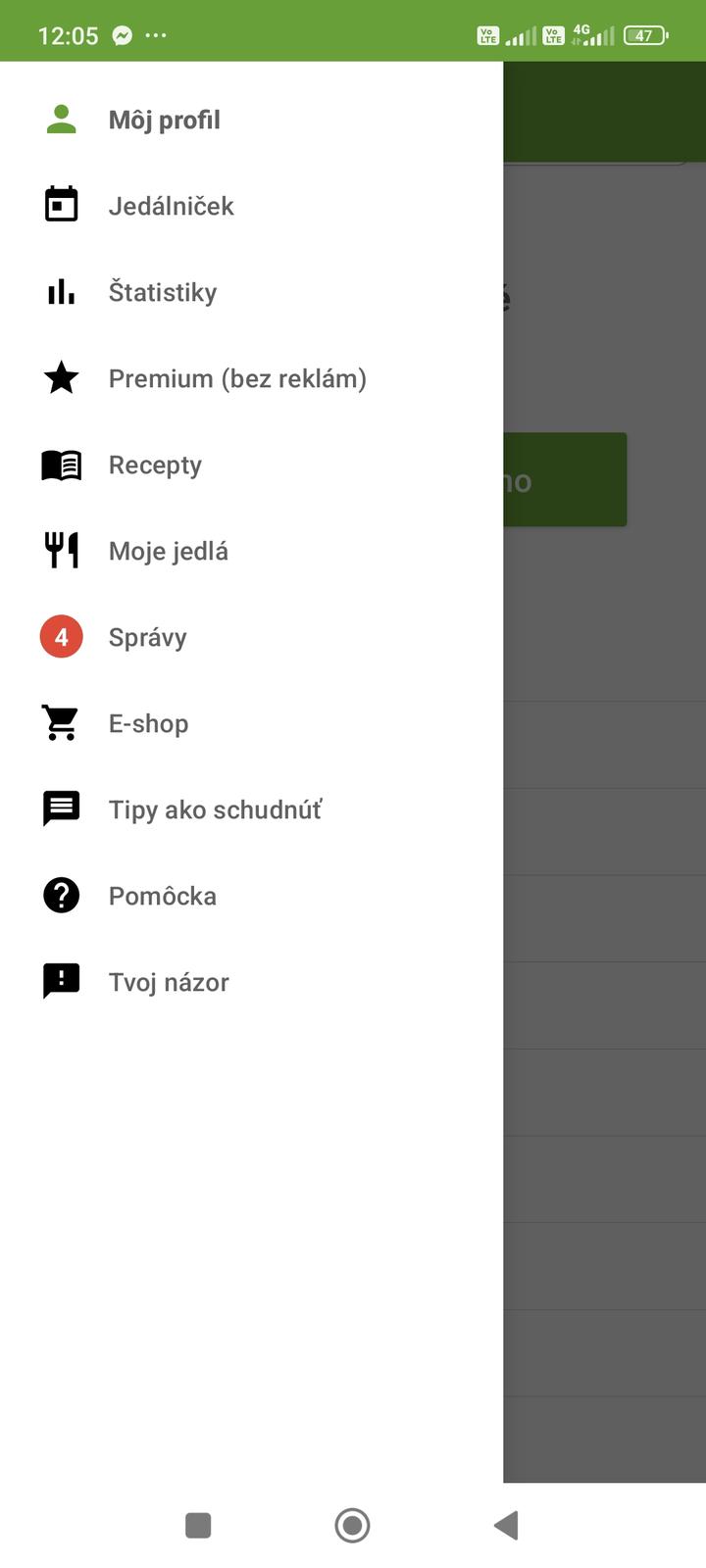Visit the E-shop
The image size is (706, 1568).
click(x=251, y=723)
